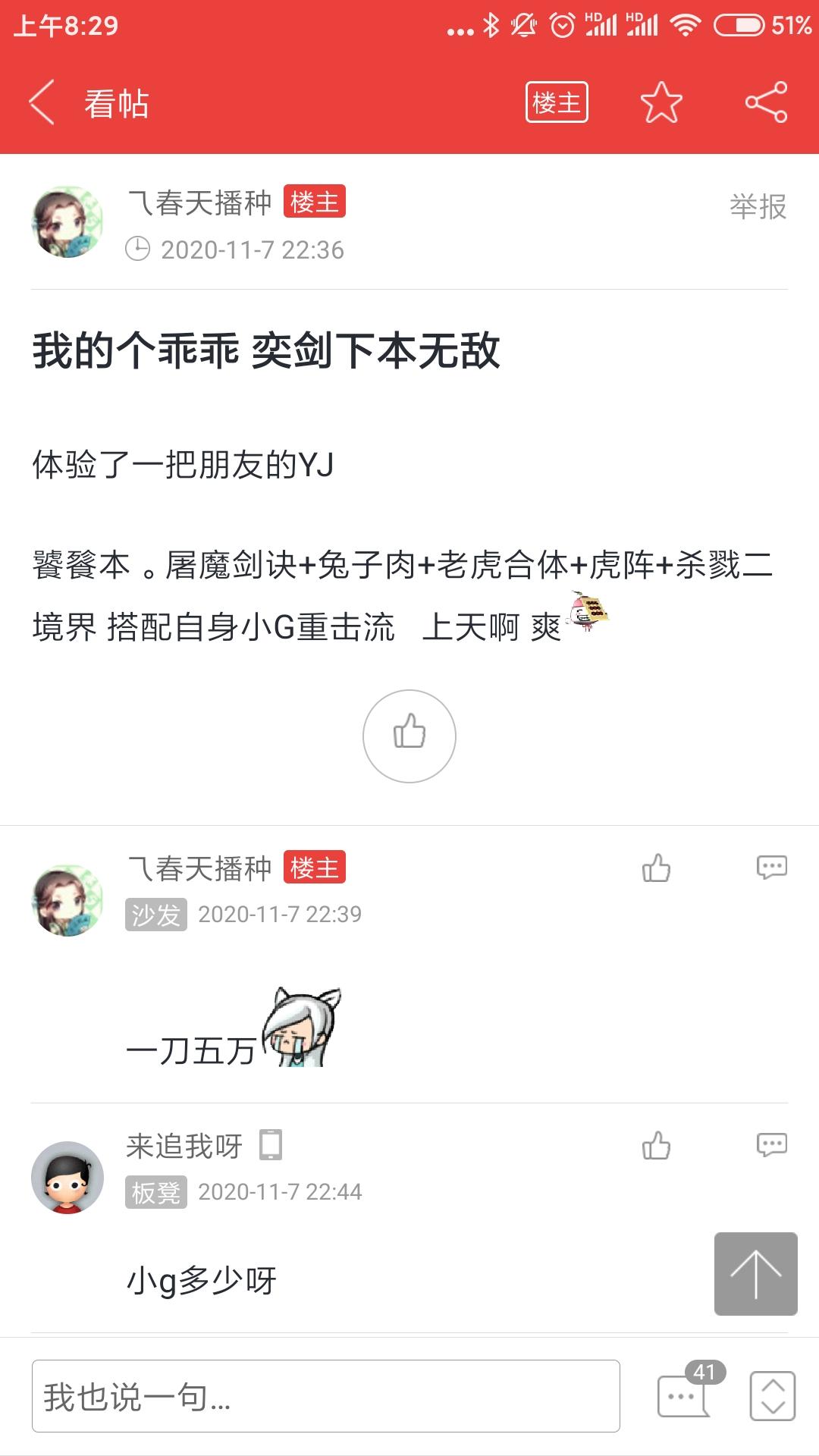Viewport: 819px width, 1456px height.
Task: Reply to 来追我呀's comment
Action: pyautogui.click(x=771, y=1144)
